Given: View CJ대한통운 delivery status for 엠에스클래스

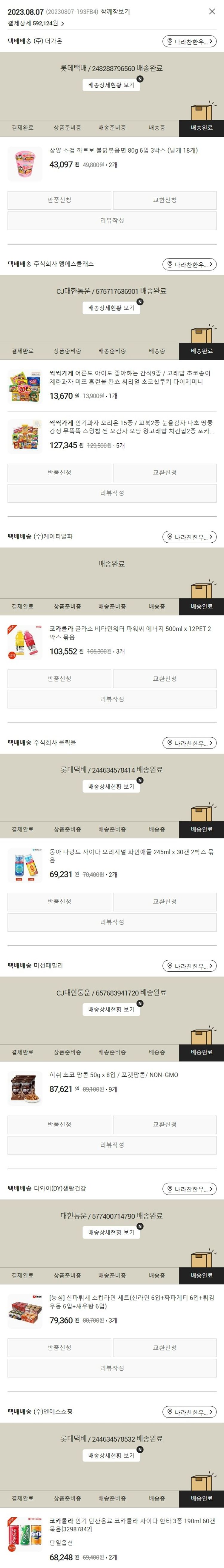Looking at the screenshot, I should pos(112,308).
